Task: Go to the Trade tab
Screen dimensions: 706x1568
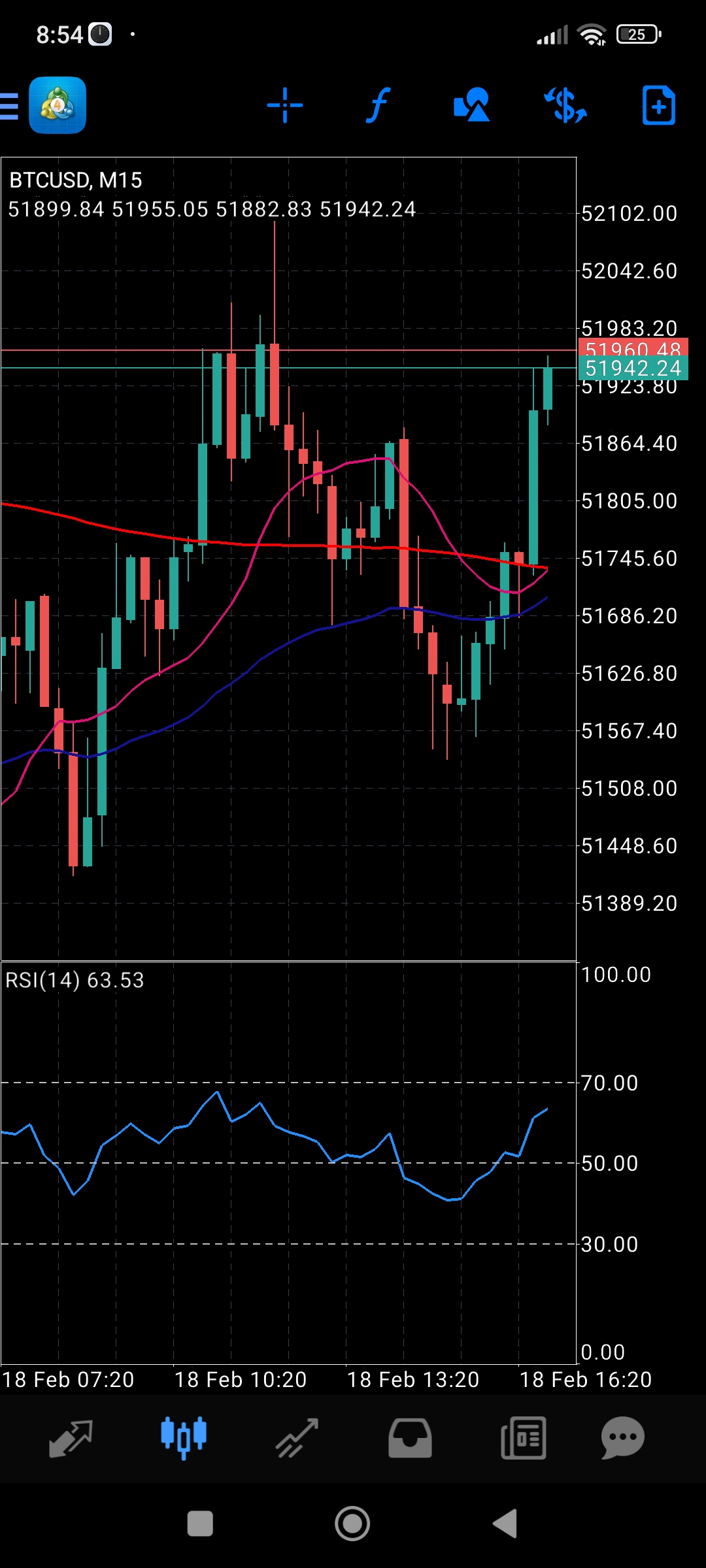Action: pyautogui.click(x=297, y=1438)
